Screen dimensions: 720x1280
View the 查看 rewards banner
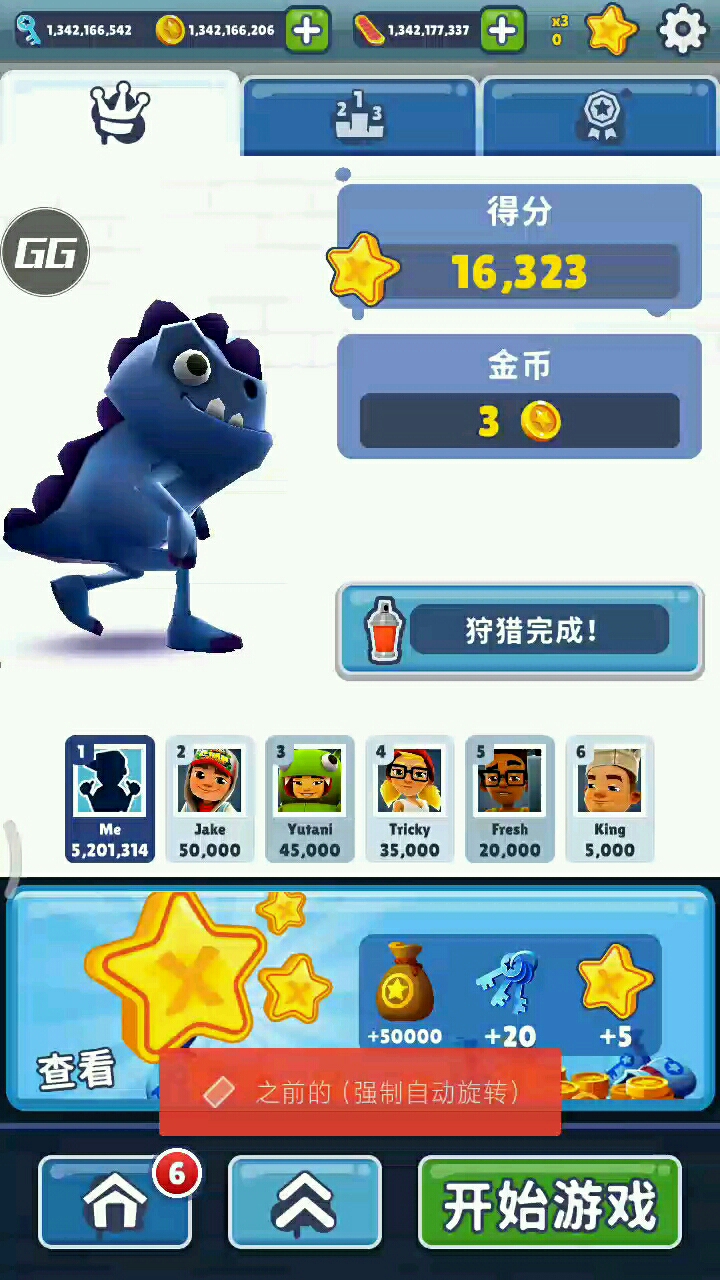pyautogui.click(x=78, y=1070)
